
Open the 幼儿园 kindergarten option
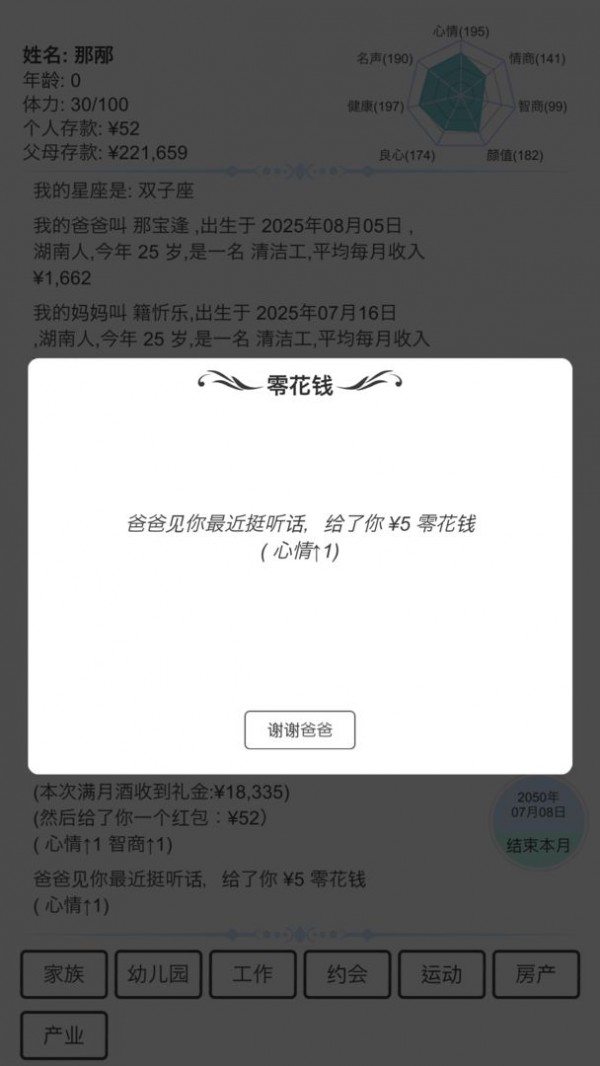[158, 974]
